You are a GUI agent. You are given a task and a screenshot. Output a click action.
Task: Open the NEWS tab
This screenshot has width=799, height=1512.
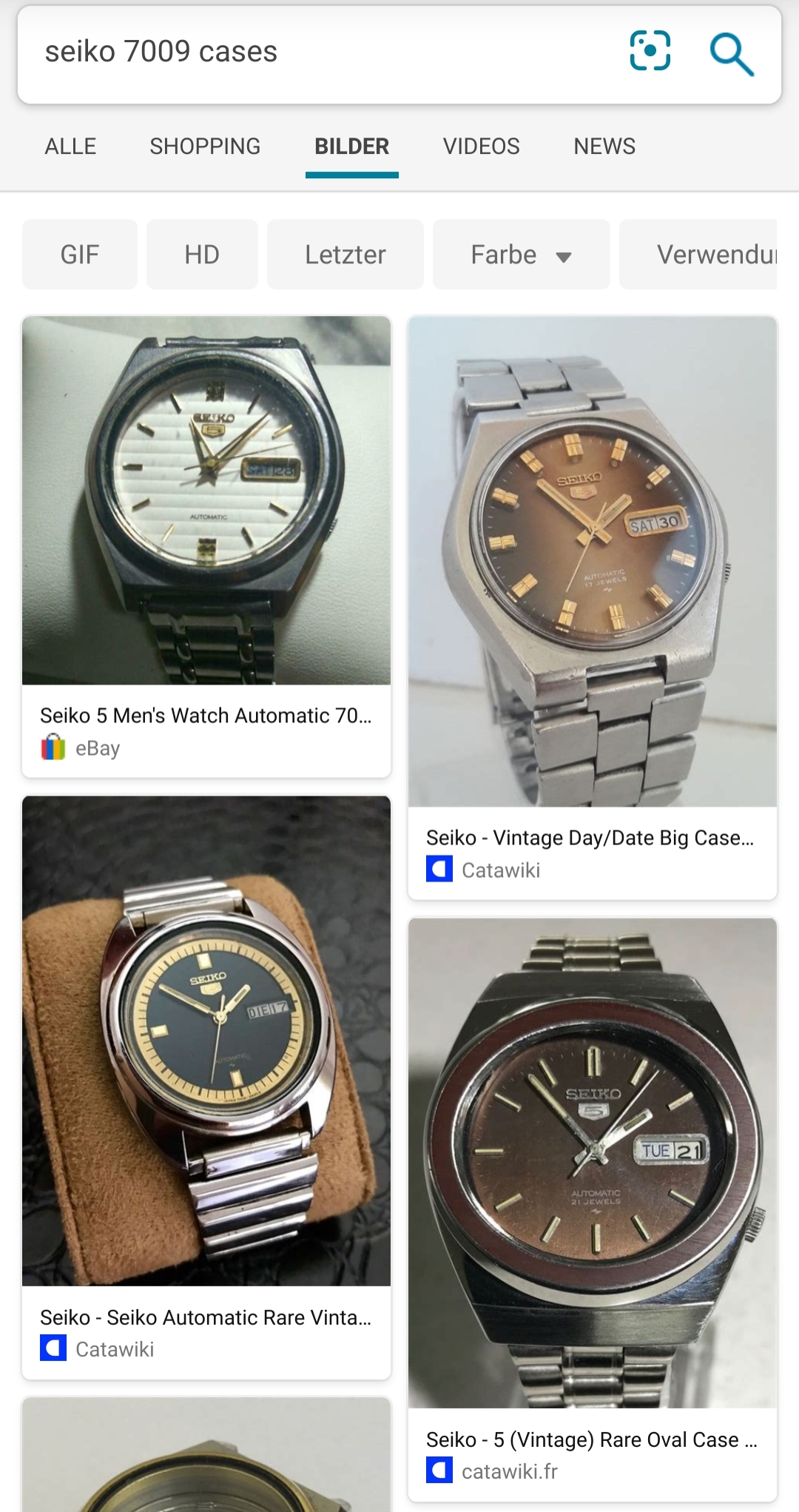tap(604, 147)
